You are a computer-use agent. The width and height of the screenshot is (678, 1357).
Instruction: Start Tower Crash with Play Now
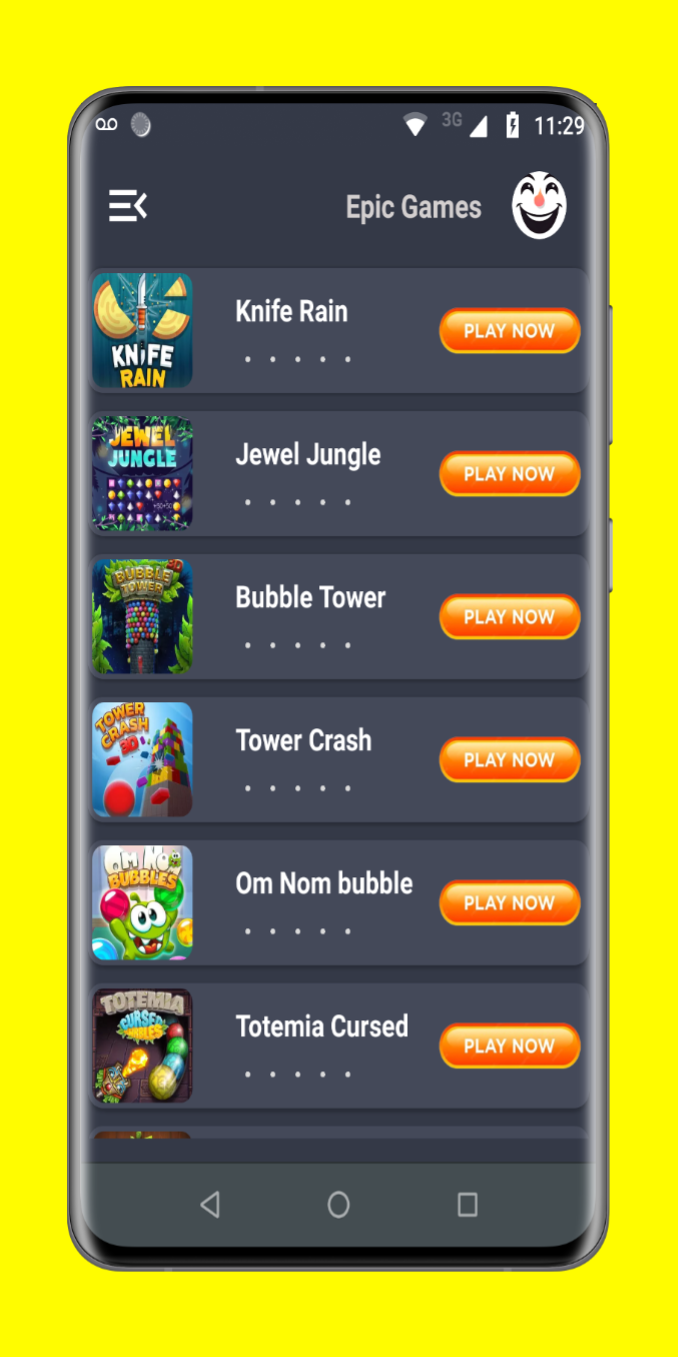(x=510, y=760)
